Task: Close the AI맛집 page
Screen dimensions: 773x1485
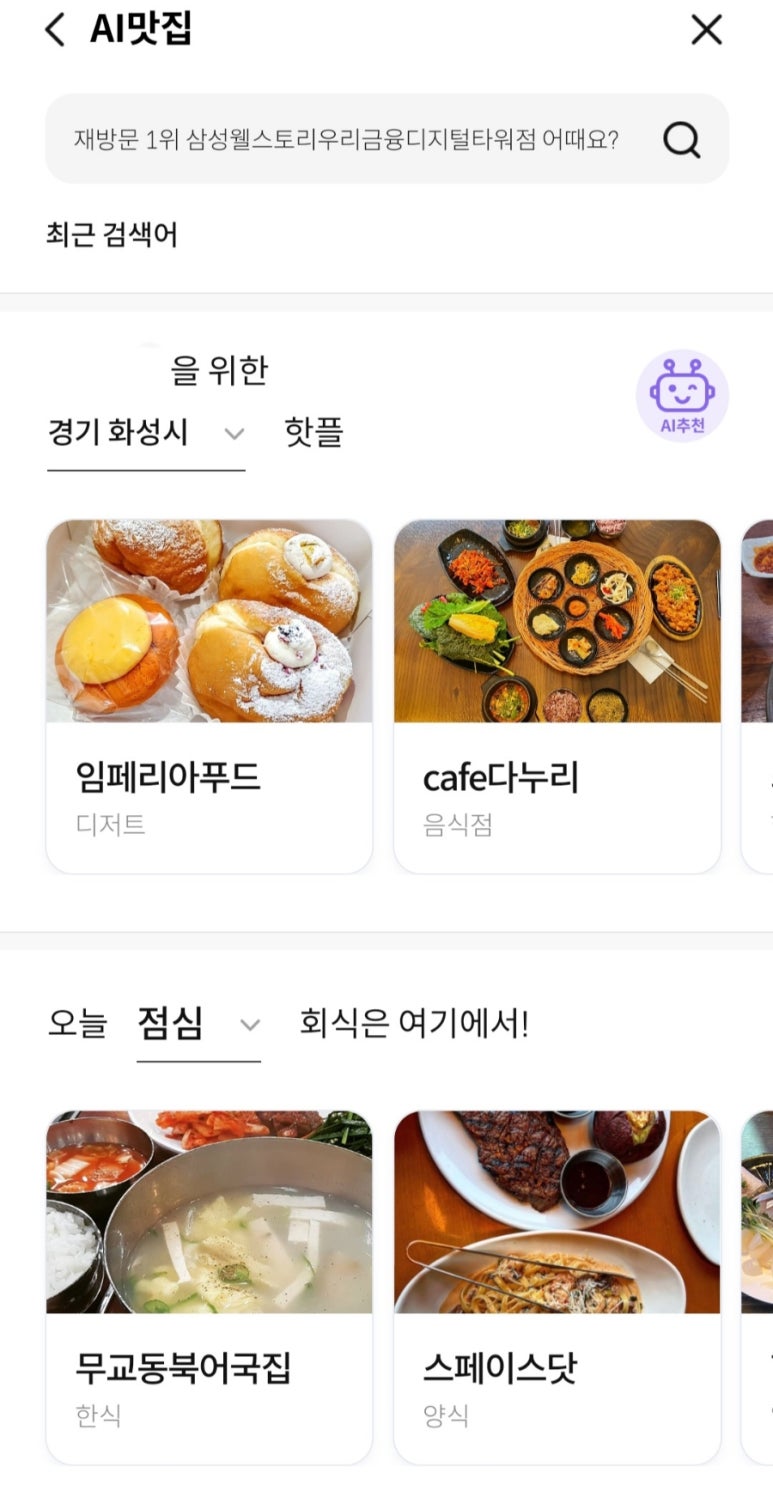Action: 706,30
